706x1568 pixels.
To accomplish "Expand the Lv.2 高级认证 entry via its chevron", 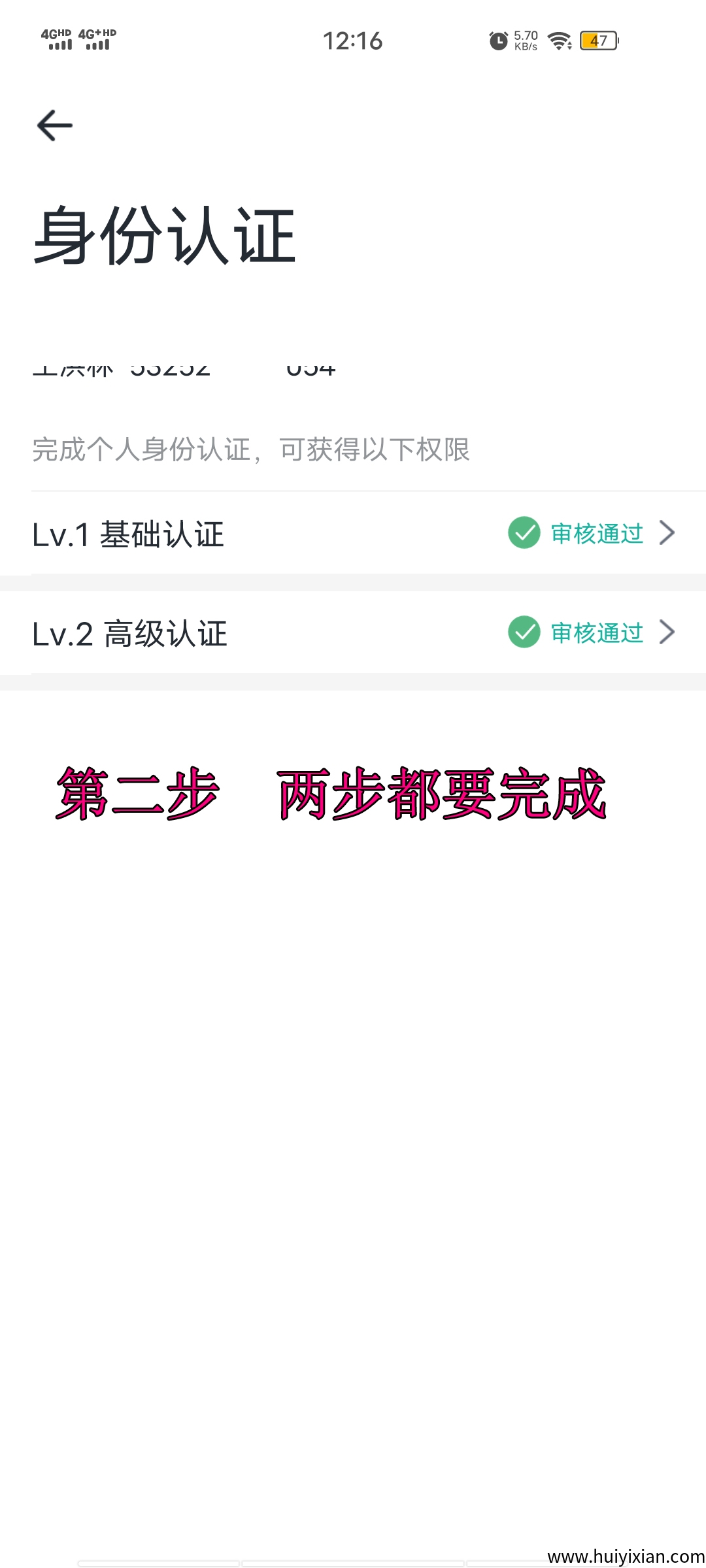I will coord(667,632).
